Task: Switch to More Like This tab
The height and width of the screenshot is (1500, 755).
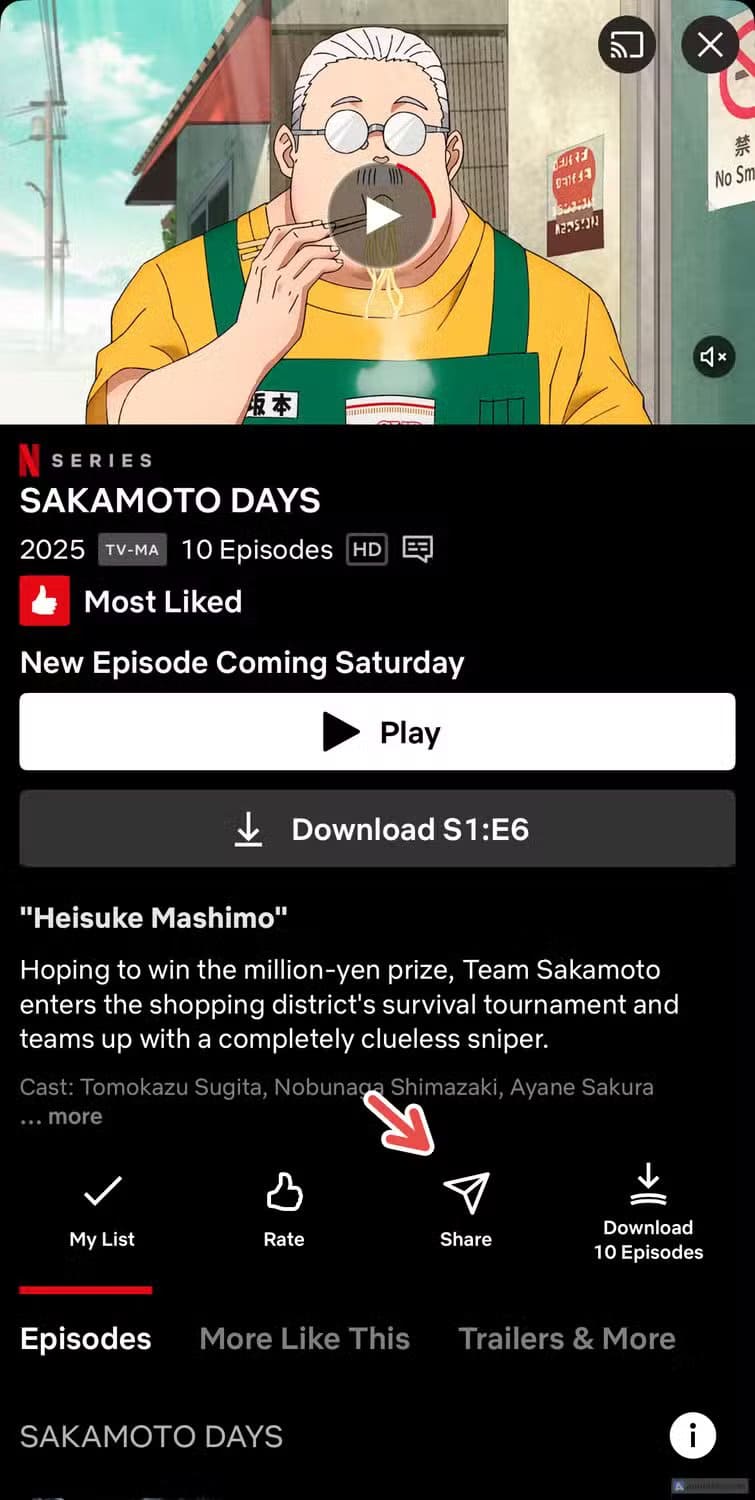Action: (x=304, y=1338)
